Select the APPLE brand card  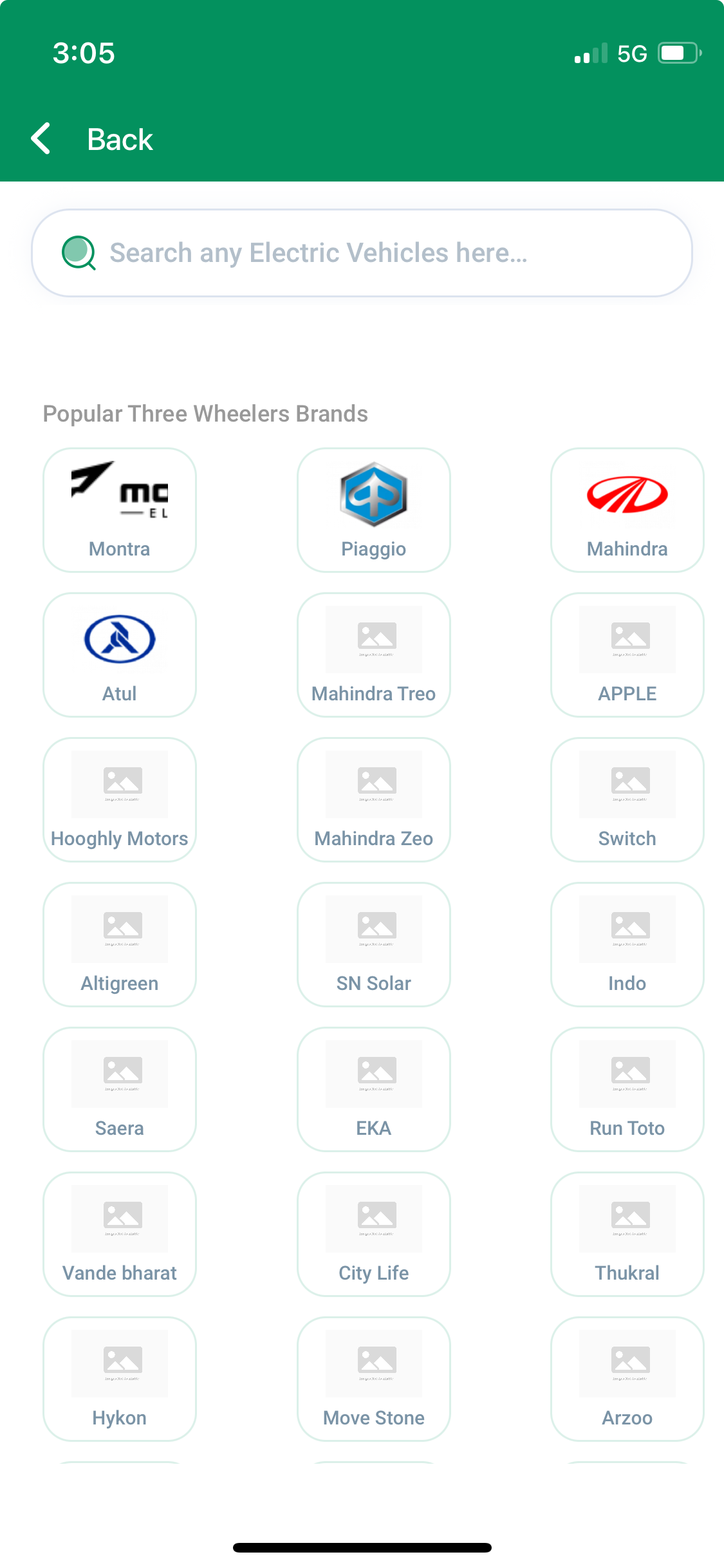click(627, 655)
